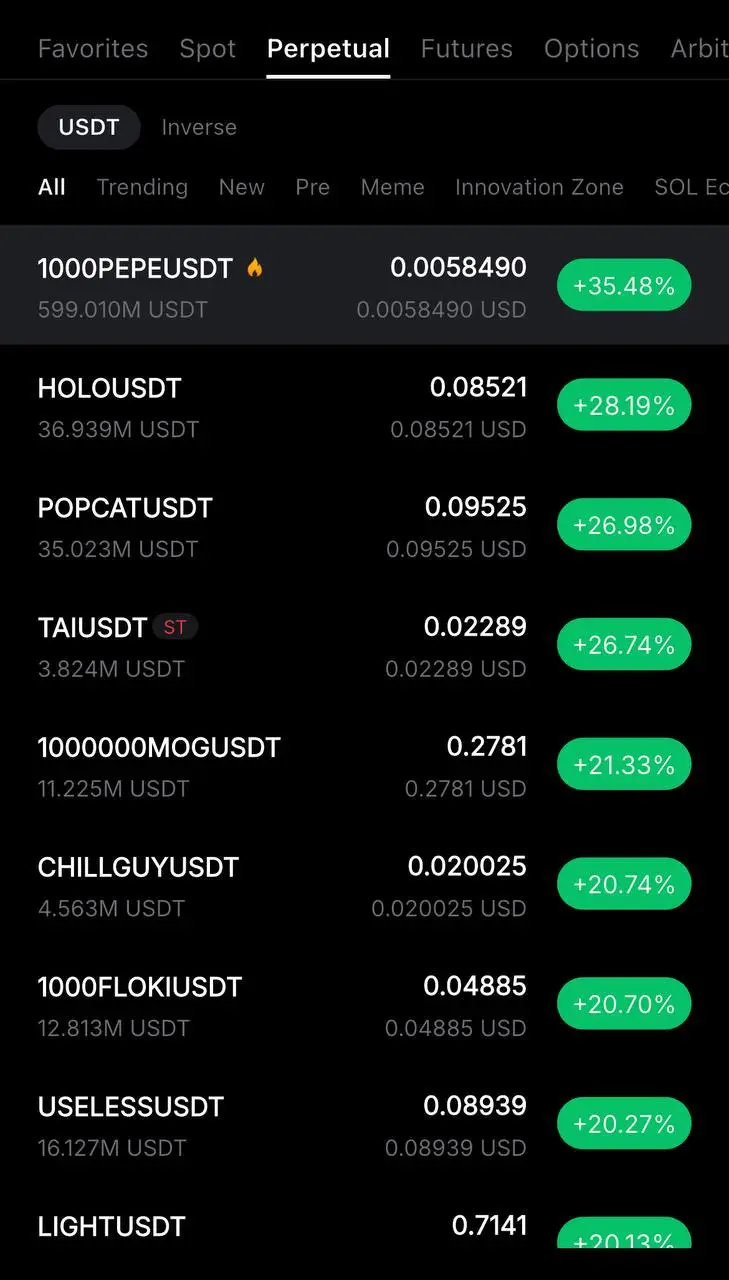Open the HOLOUSDT market row
This screenshot has height=1280, width=729.
(110, 388)
